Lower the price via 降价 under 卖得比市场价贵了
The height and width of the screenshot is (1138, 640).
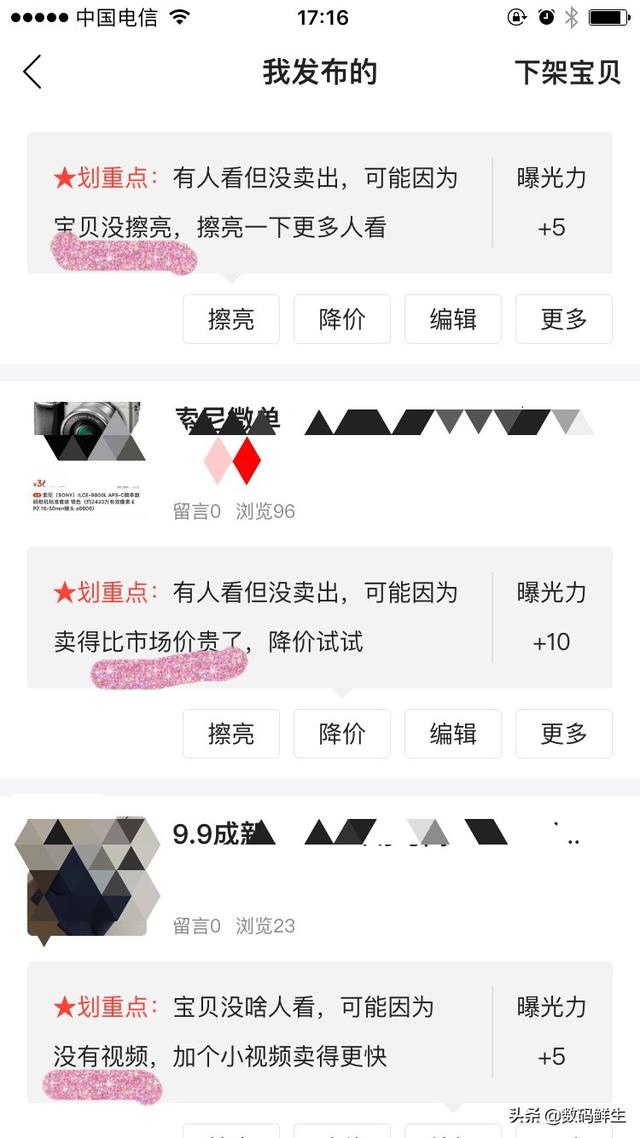pos(342,734)
